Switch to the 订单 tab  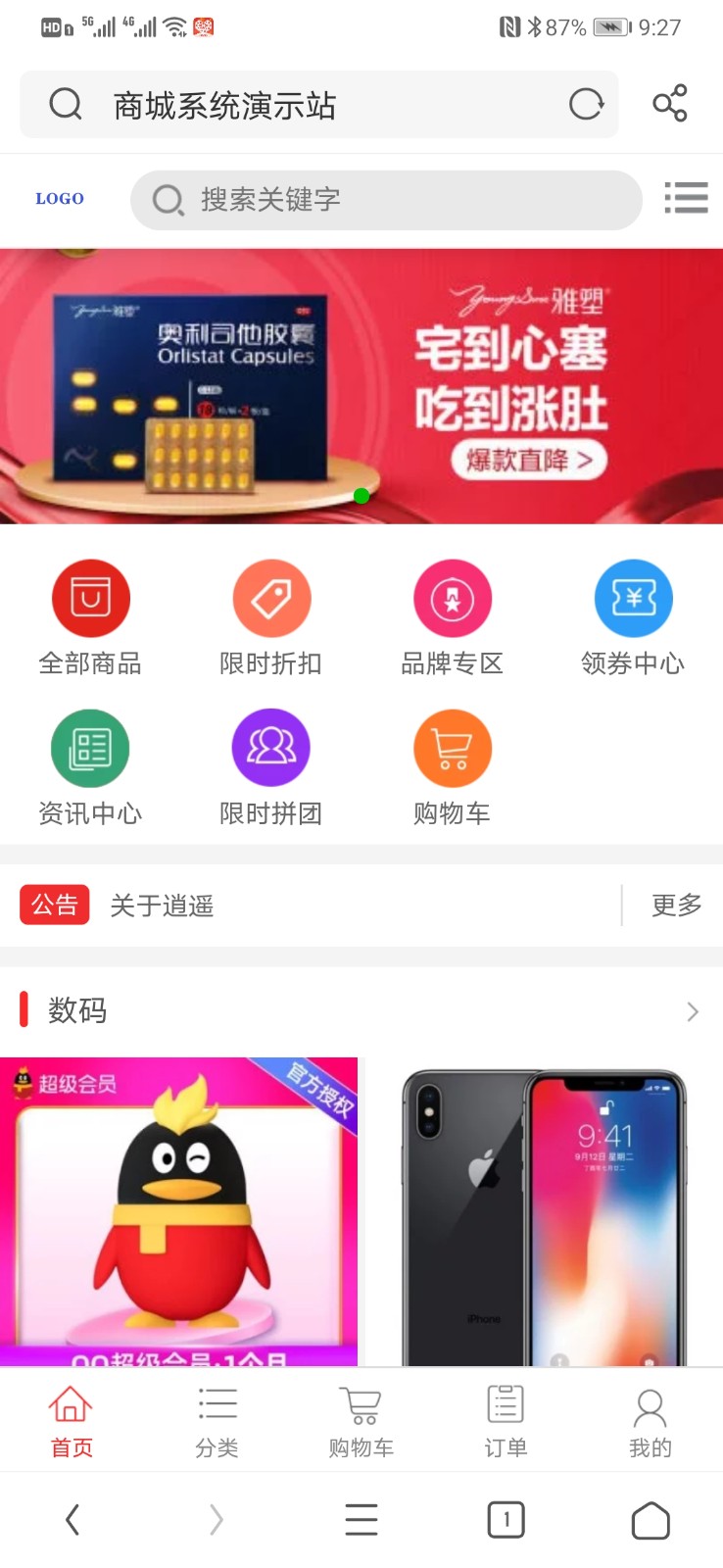506,1421
